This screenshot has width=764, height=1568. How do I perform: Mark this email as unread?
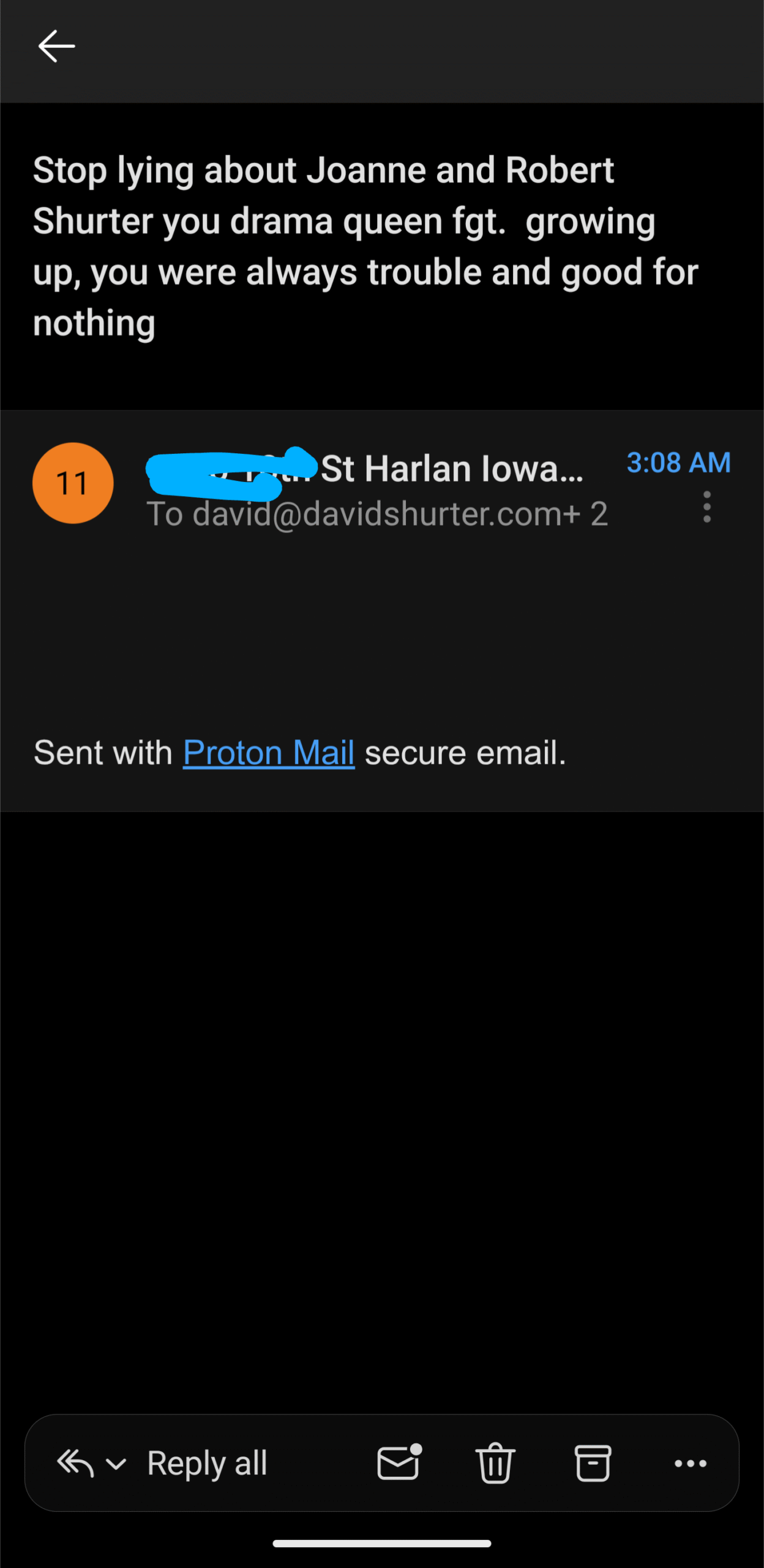click(399, 1463)
